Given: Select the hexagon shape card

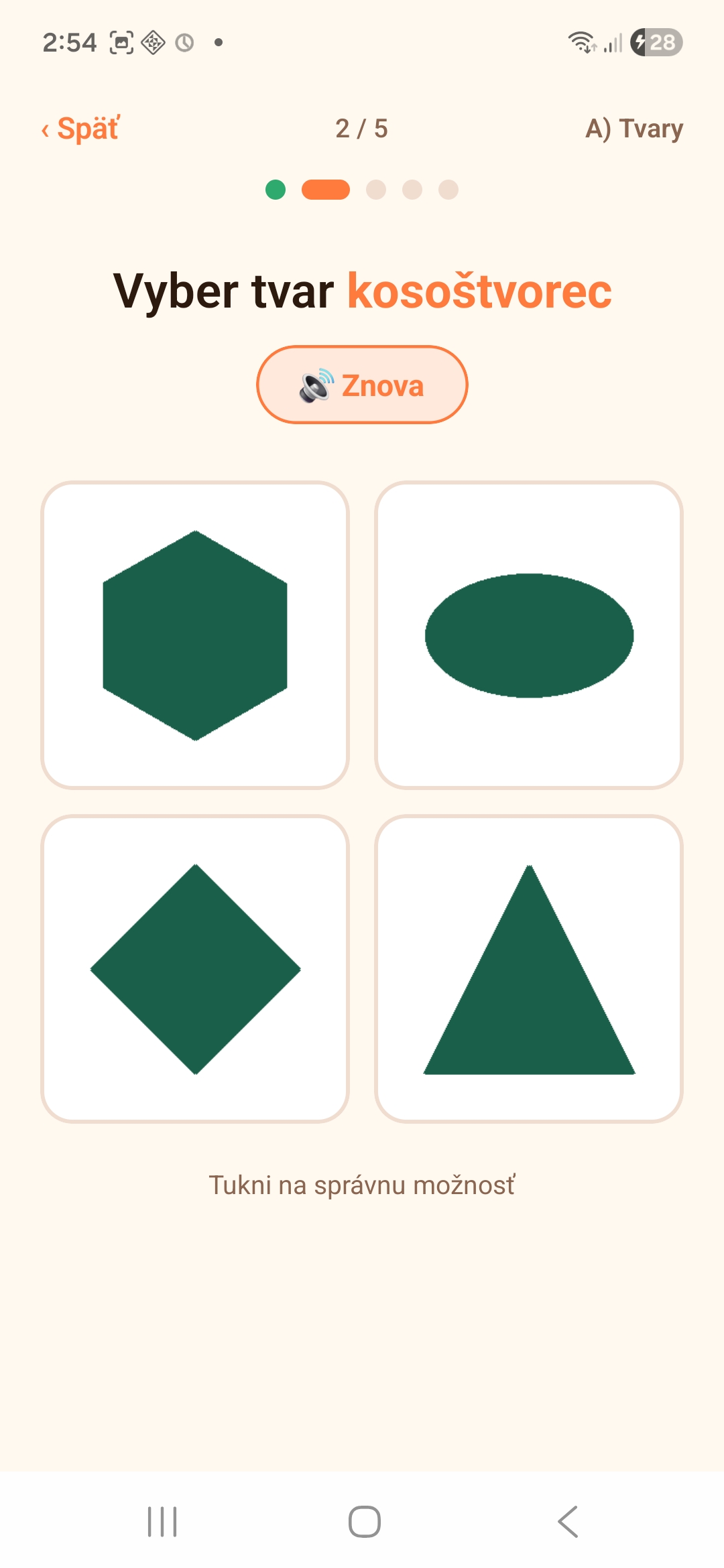Looking at the screenshot, I should point(195,635).
